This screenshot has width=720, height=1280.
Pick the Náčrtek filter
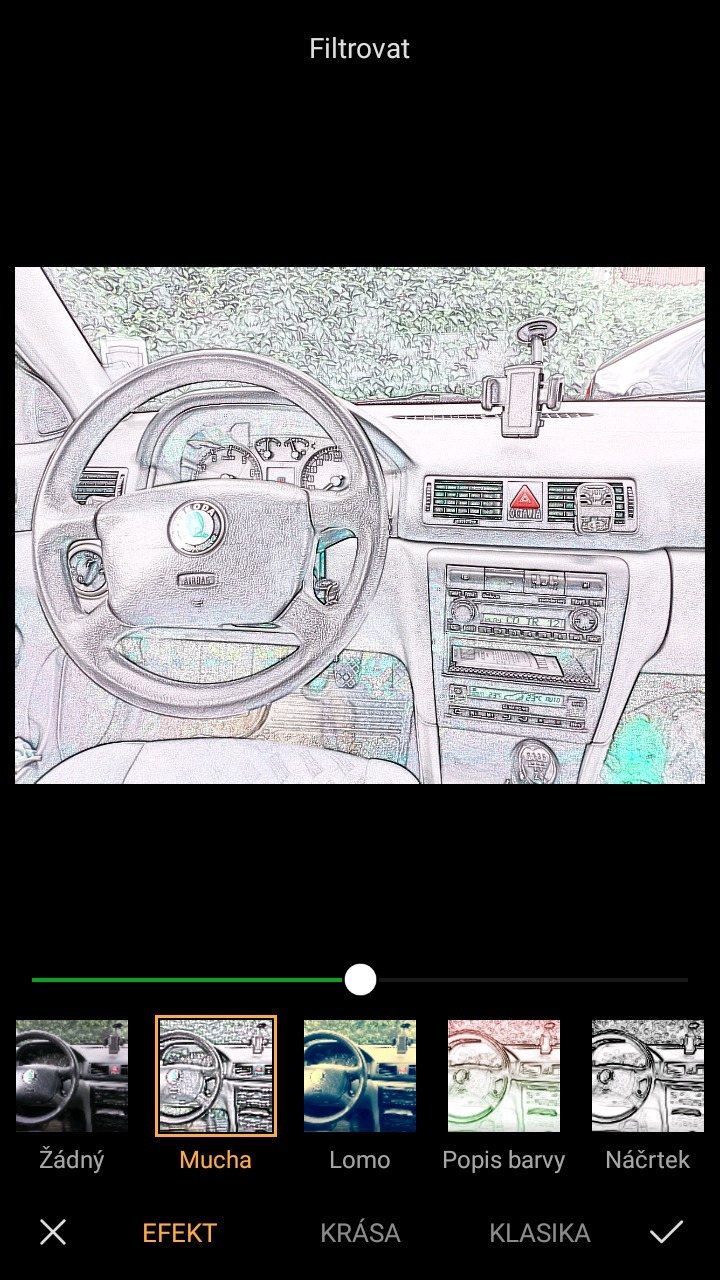point(648,1076)
